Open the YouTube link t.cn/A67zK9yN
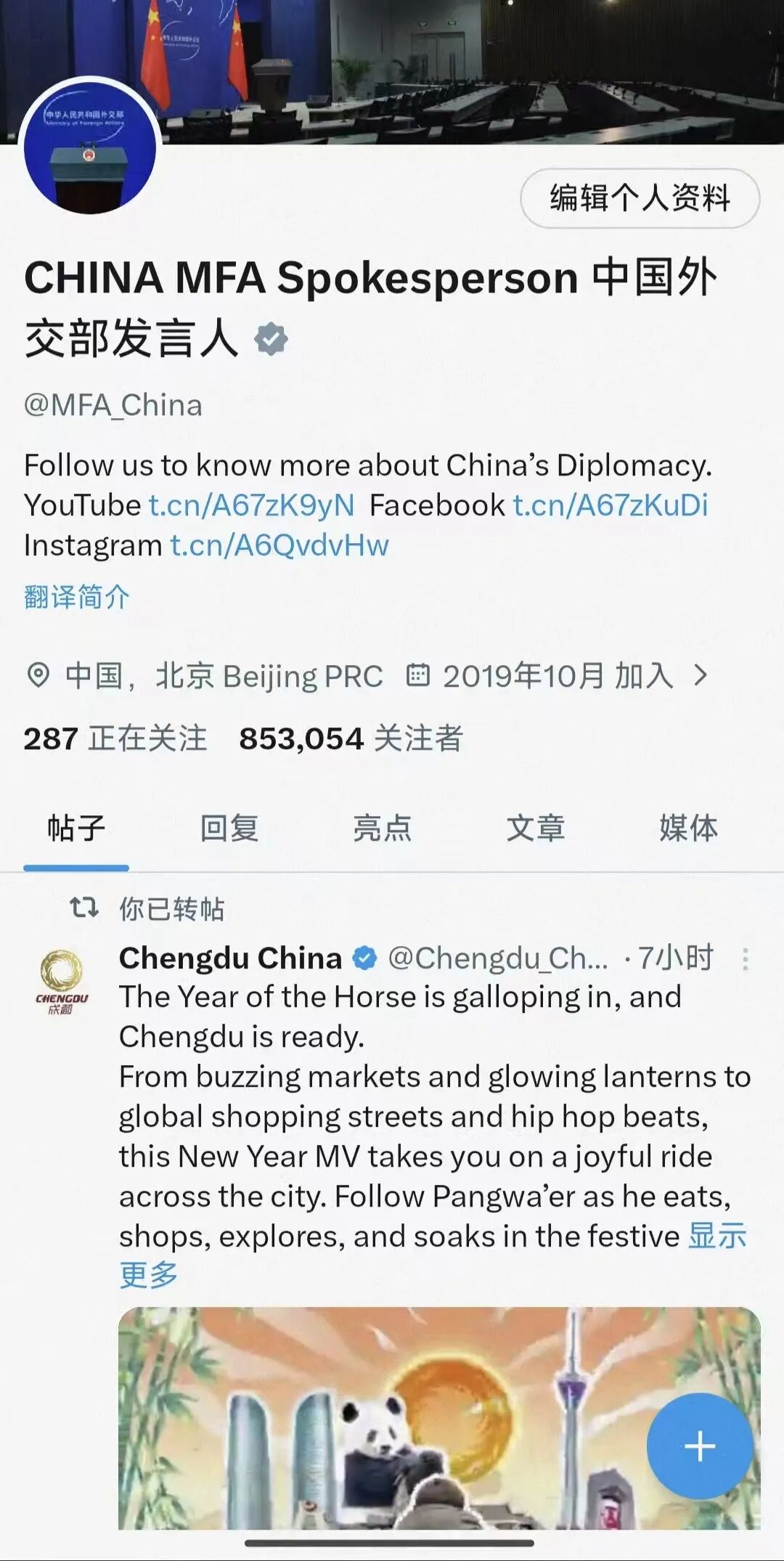The image size is (784, 1561). [251, 505]
